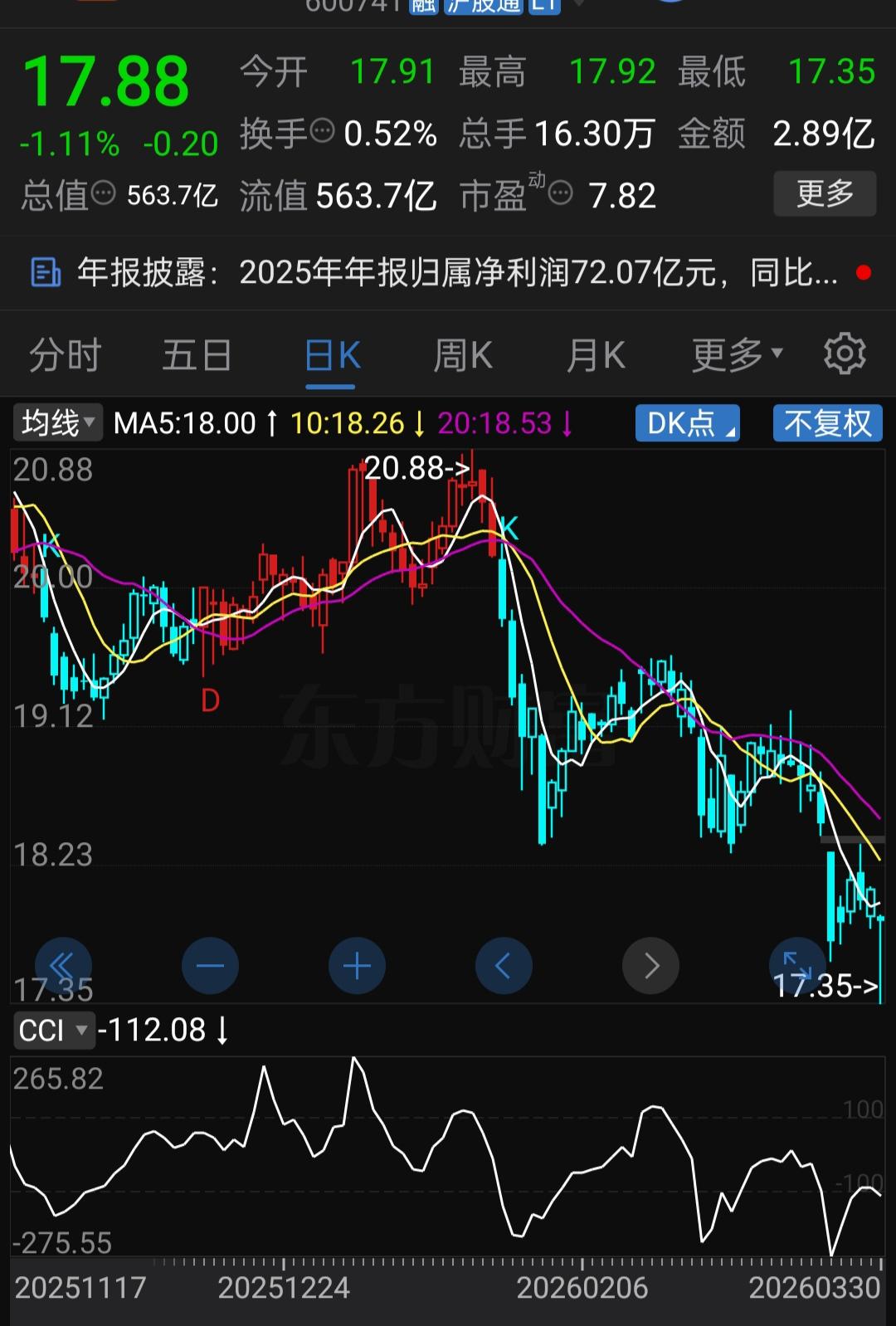Screen dimensions: 896x1326
Task: Jump to earliest data with double-left arrow
Action: (63, 965)
